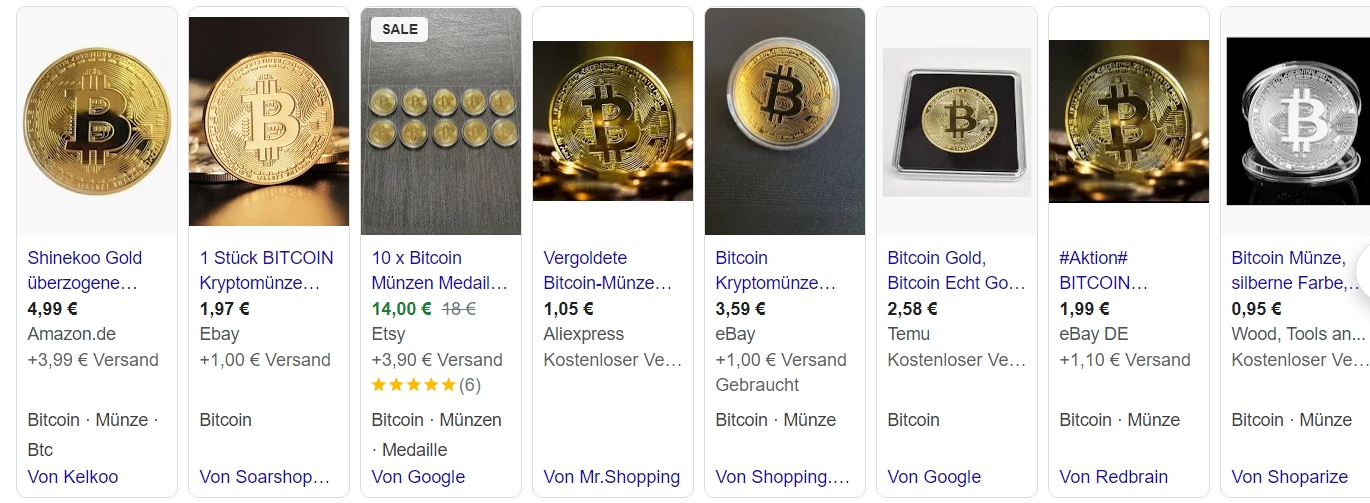
Task: Follow the Von Mr.Shopping link
Action: click(x=611, y=477)
